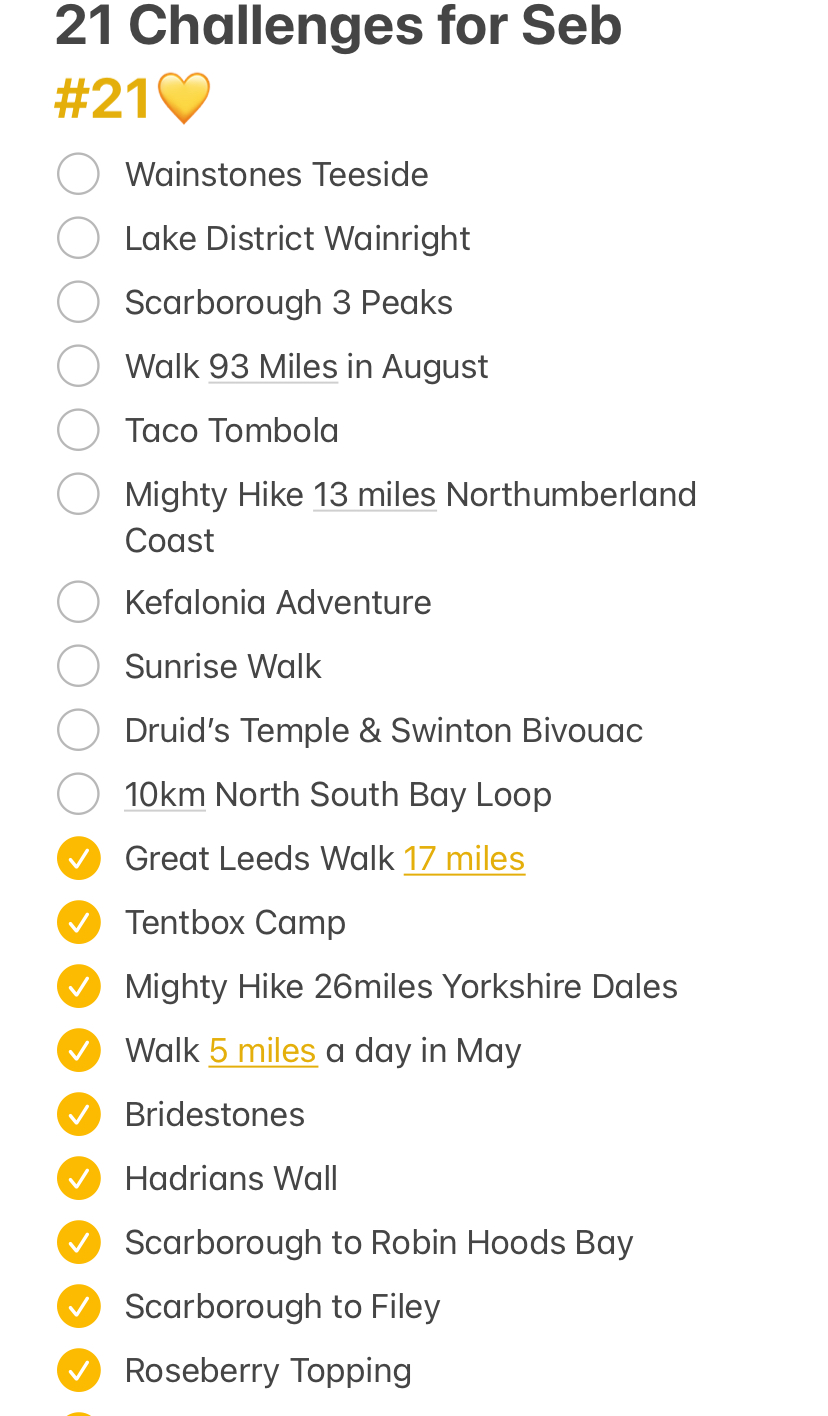Uncheck the Tentbox Camp item
This screenshot has height=1416, width=828.
pos(78,922)
